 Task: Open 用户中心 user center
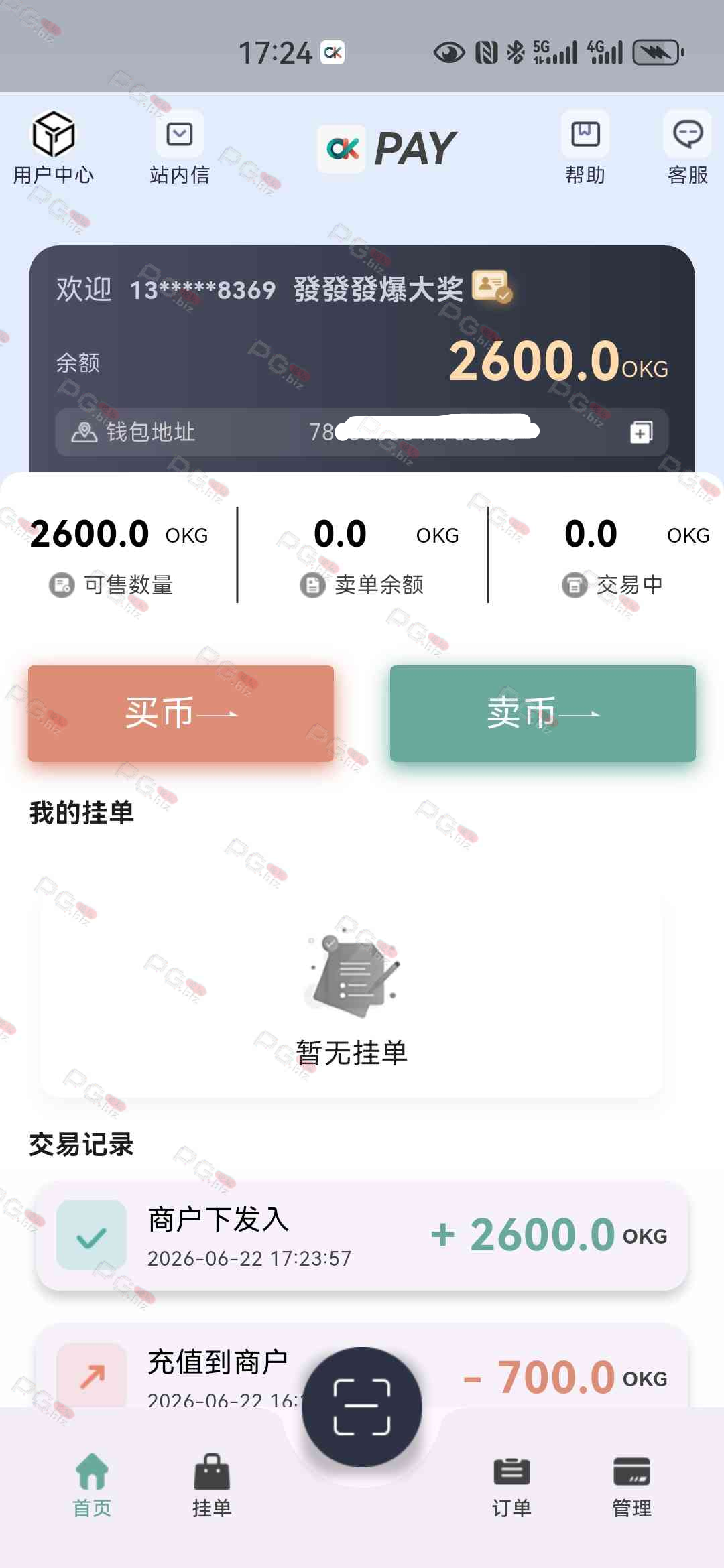pyautogui.click(x=54, y=148)
